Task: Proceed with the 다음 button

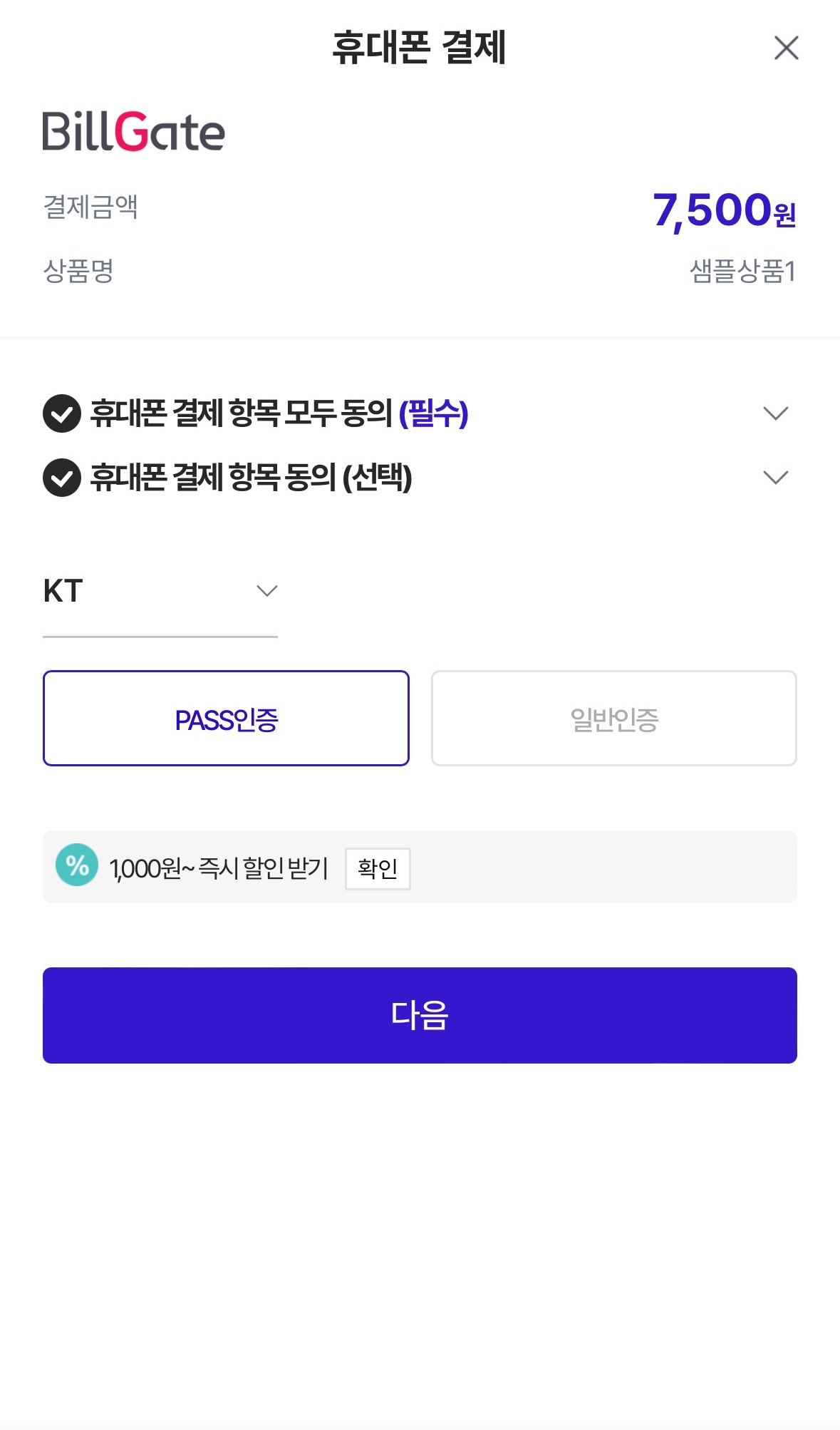Action: point(420,1015)
